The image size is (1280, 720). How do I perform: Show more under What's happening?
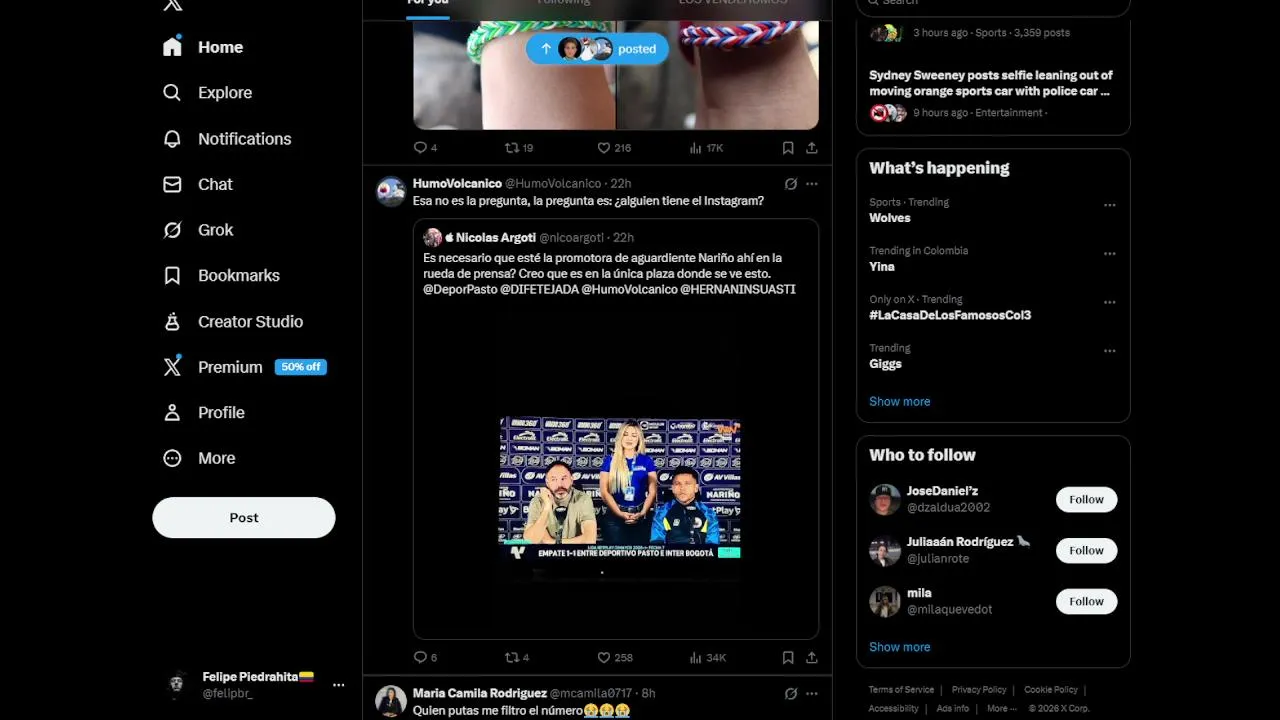[899, 401]
